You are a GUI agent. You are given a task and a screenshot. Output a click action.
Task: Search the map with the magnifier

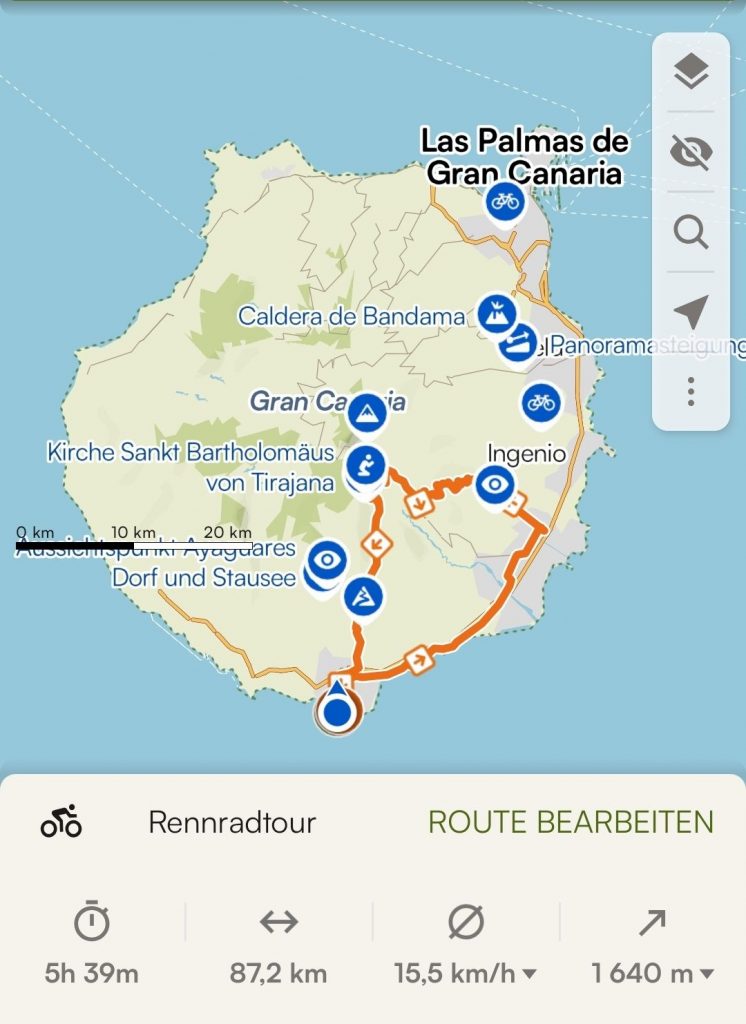tap(690, 232)
